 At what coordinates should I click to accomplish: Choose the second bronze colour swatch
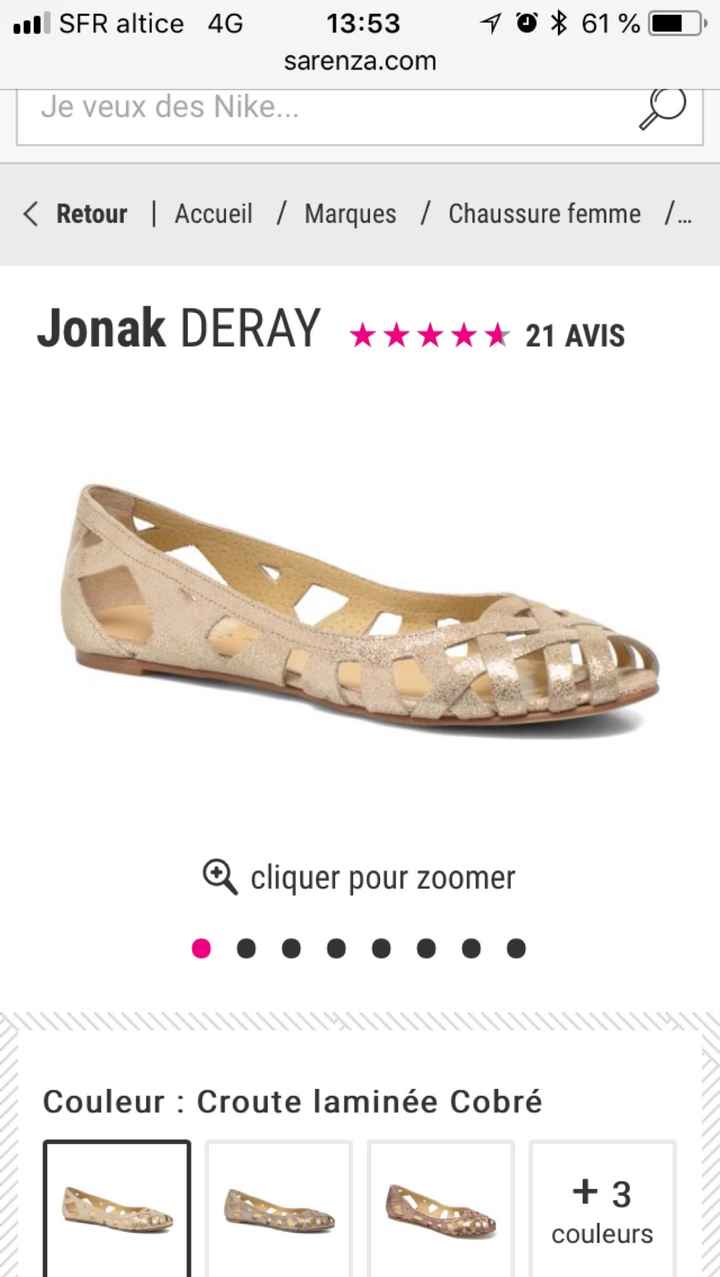(x=279, y=1208)
